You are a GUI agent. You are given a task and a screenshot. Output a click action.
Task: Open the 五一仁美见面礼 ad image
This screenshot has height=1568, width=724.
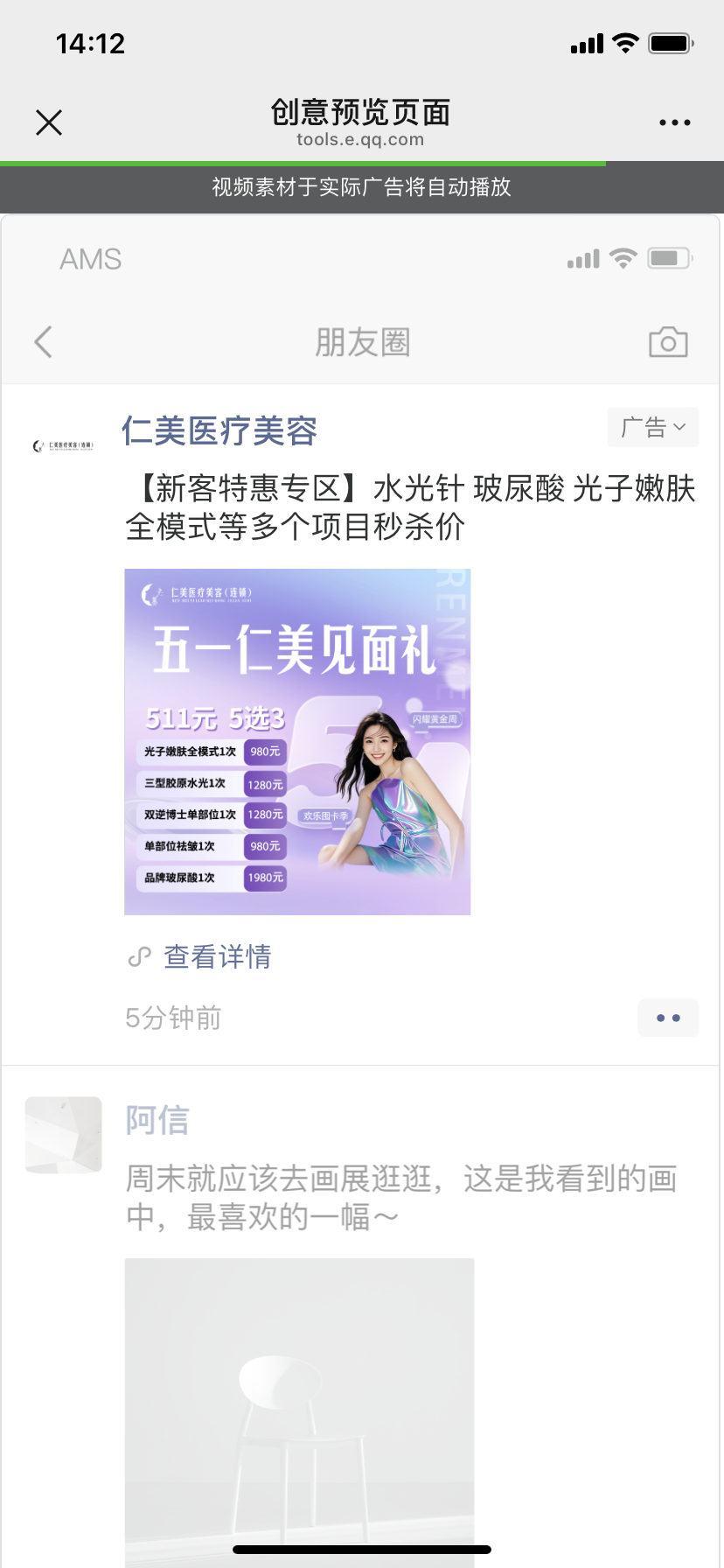click(297, 742)
